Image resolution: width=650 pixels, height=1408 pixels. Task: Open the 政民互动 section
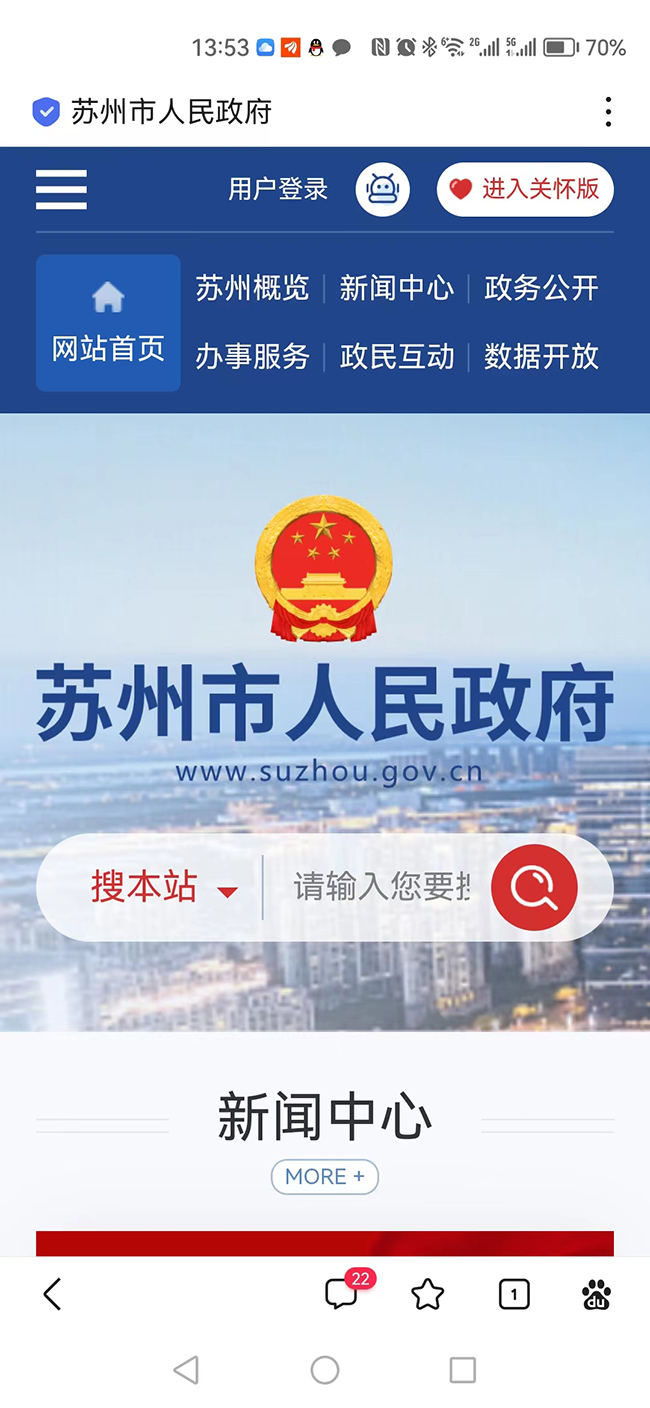(x=396, y=356)
